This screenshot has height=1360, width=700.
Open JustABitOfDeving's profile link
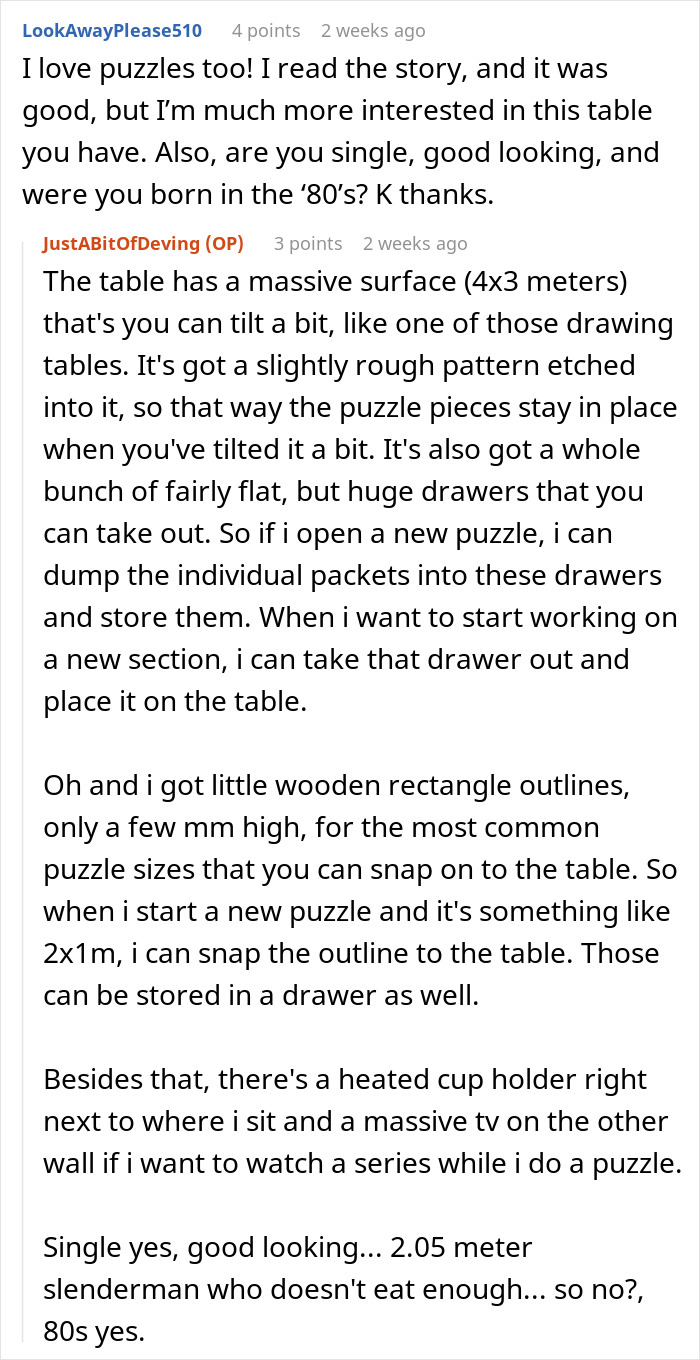(143, 244)
